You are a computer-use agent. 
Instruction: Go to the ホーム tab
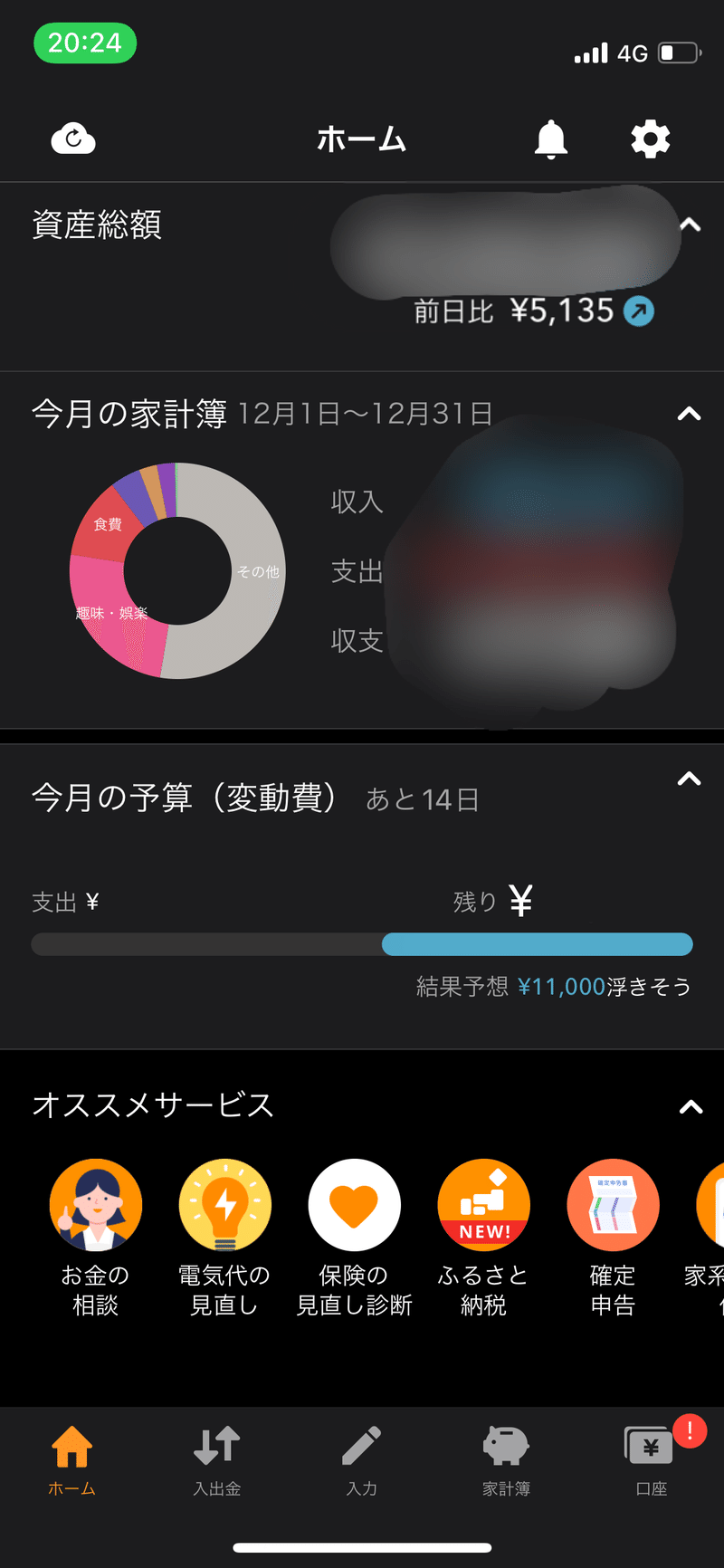pyautogui.click(x=71, y=1460)
